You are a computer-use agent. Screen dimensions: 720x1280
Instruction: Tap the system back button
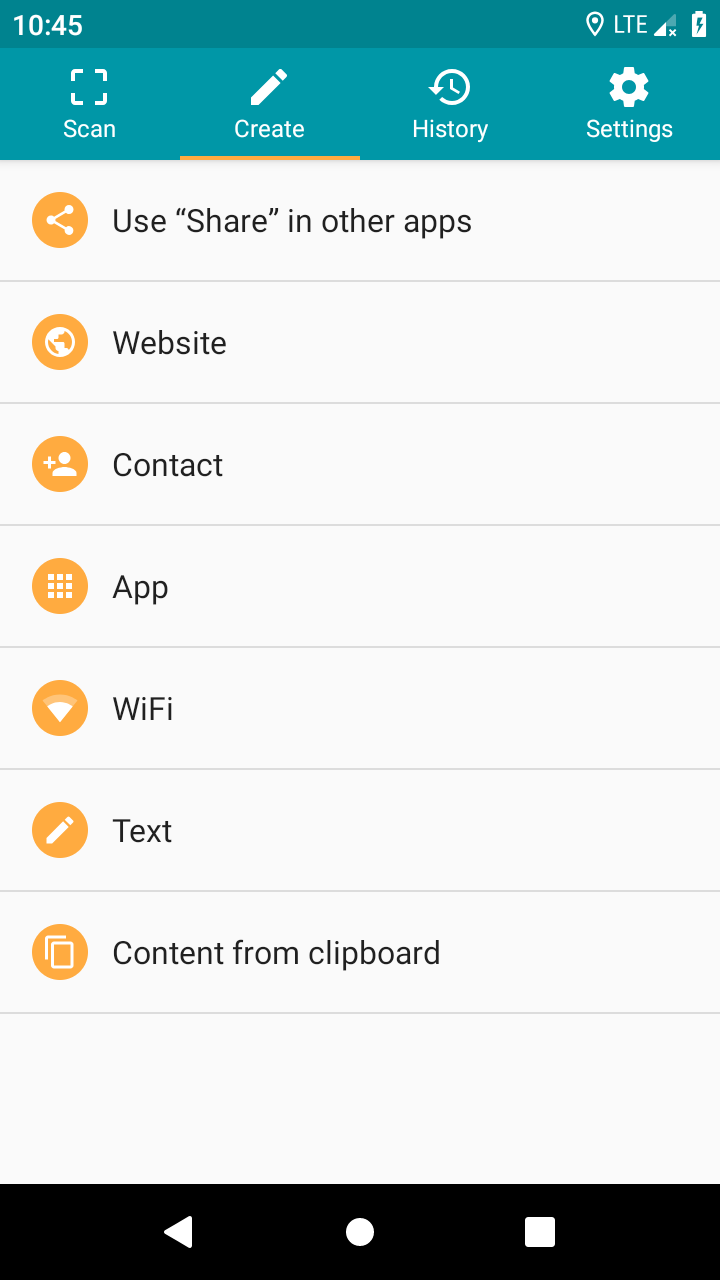click(x=179, y=1232)
